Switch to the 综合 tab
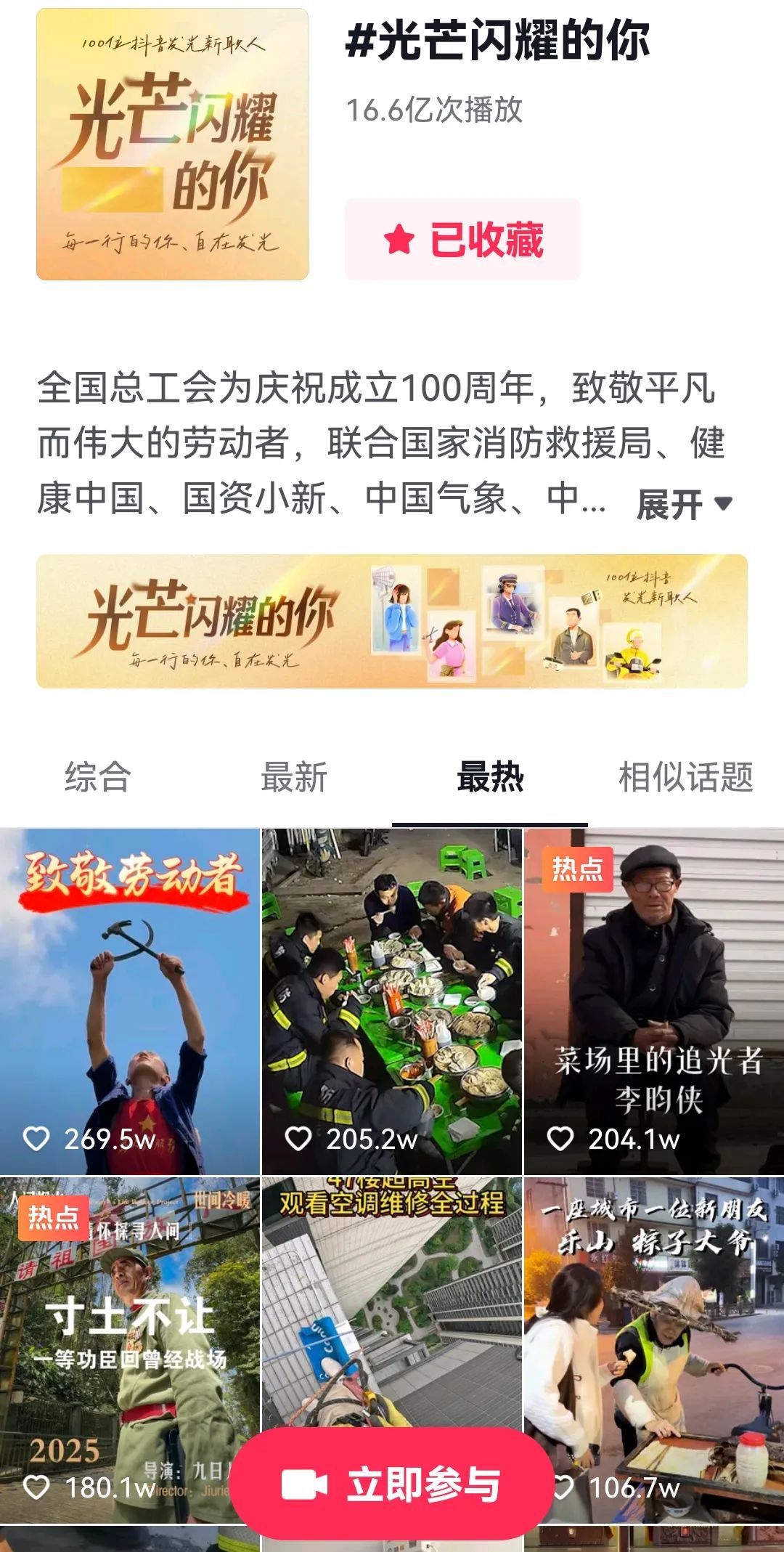784x1552 pixels. [x=98, y=776]
